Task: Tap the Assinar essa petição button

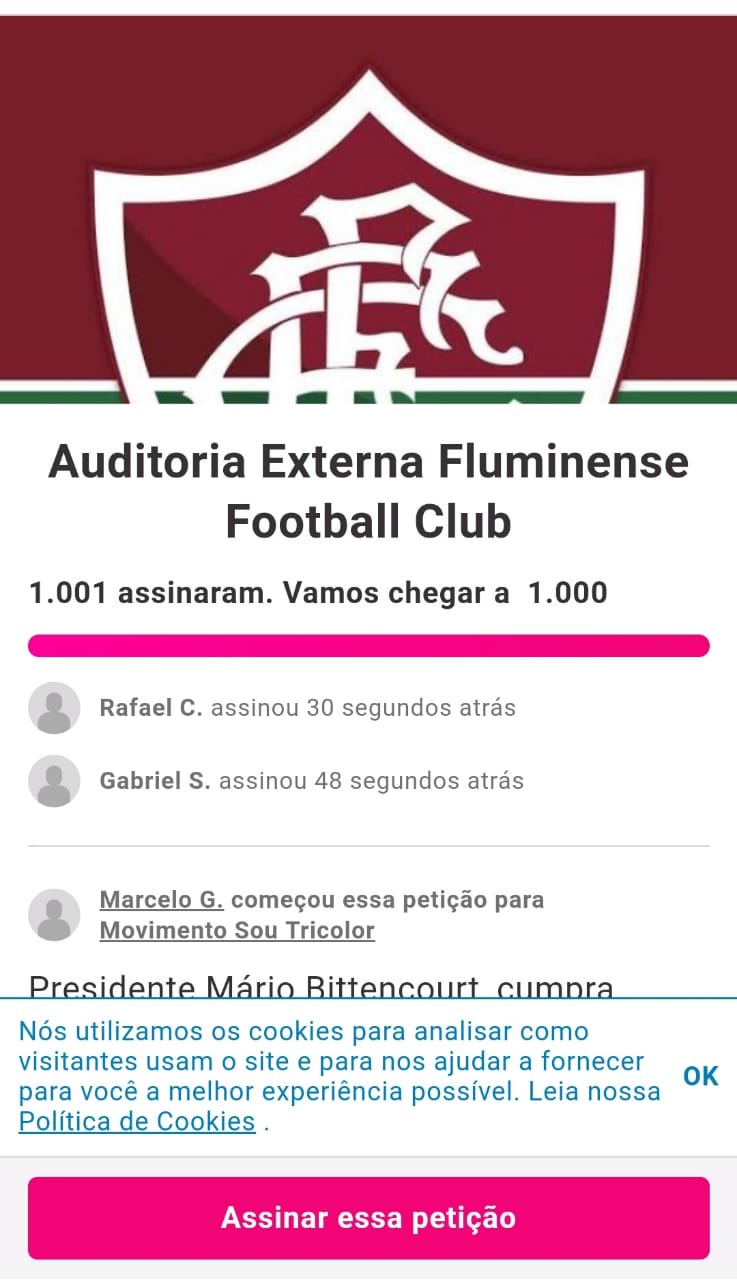Action: coord(368,1218)
